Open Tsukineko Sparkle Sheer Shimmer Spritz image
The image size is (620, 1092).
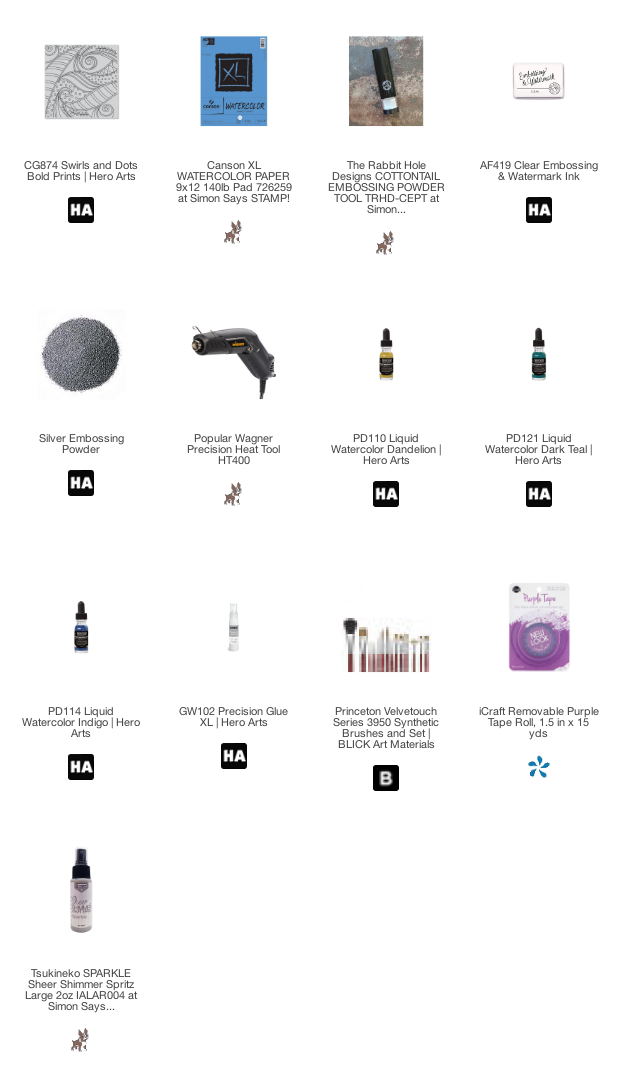coord(82,889)
